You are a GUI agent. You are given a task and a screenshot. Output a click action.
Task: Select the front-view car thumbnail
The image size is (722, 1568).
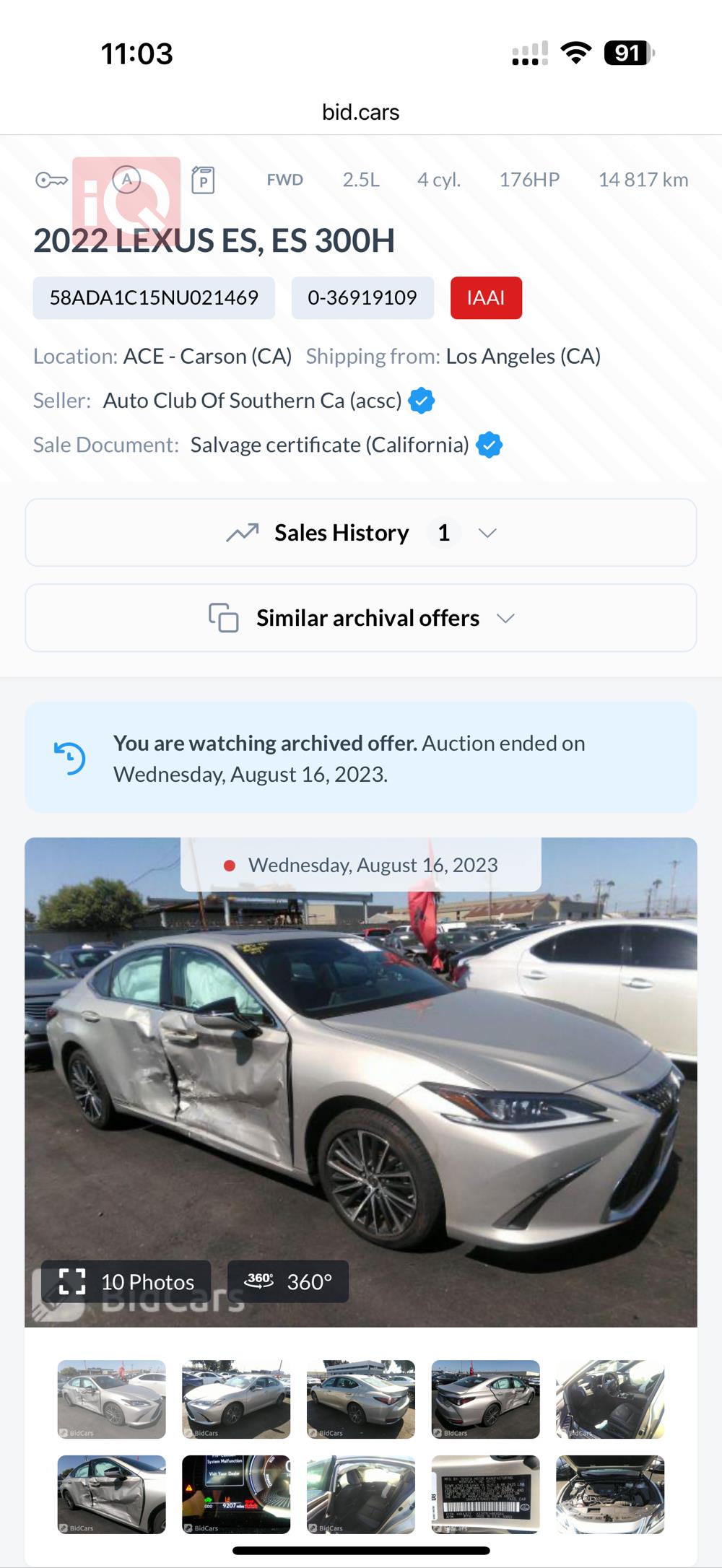pos(236,1399)
